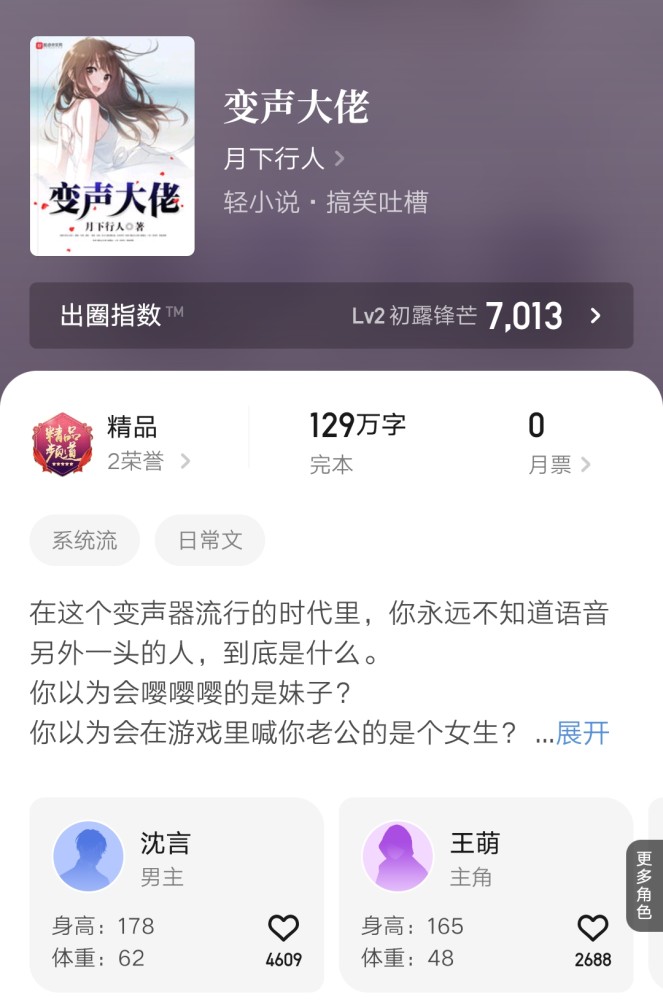Tap the 变声大佬 book cover

pyautogui.click(x=112, y=146)
